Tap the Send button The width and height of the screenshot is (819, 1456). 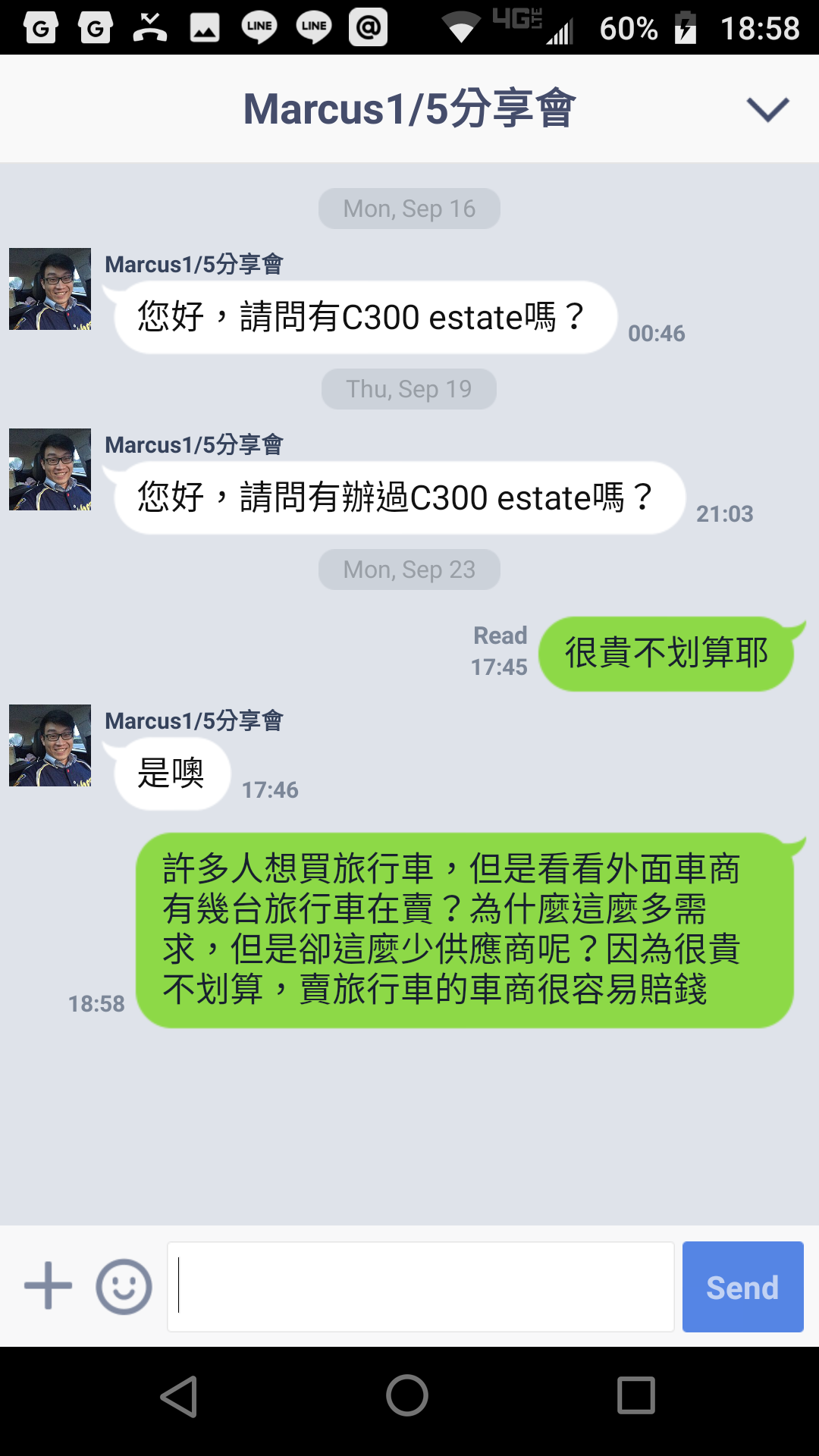pyautogui.click(x=743, y=1287)
